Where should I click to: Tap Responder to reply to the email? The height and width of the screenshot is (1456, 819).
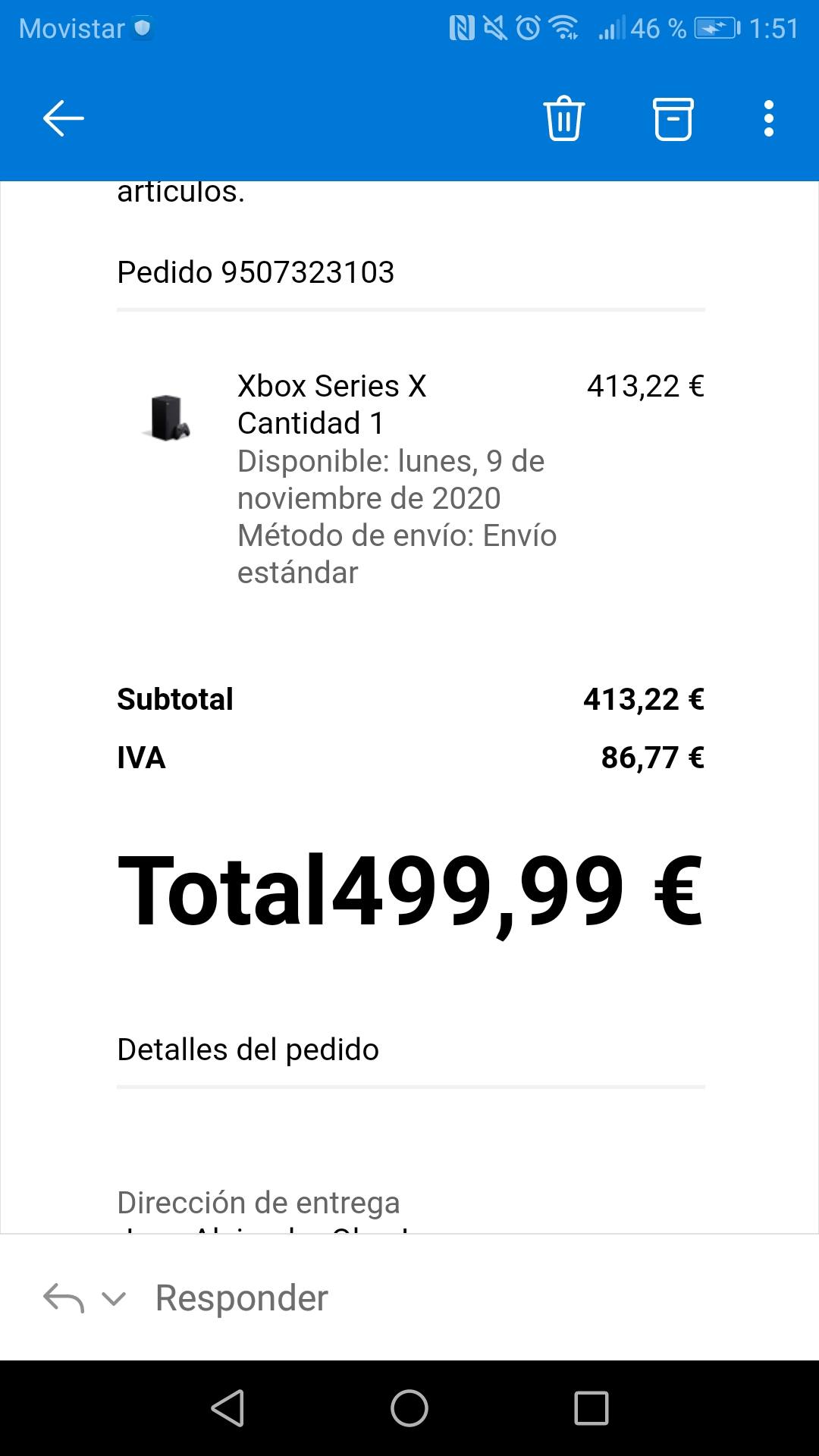click(241, 1298)
